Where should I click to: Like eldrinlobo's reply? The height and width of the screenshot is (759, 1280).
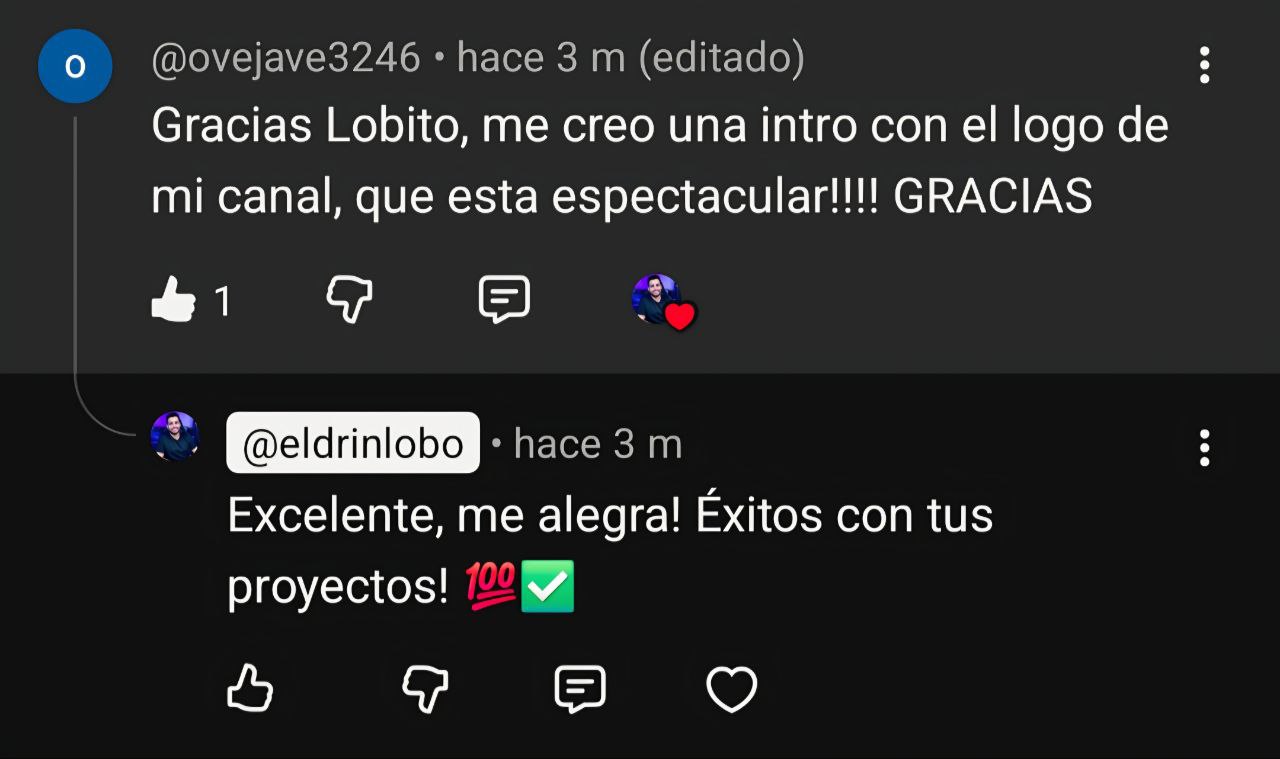[x=250, y=689]
